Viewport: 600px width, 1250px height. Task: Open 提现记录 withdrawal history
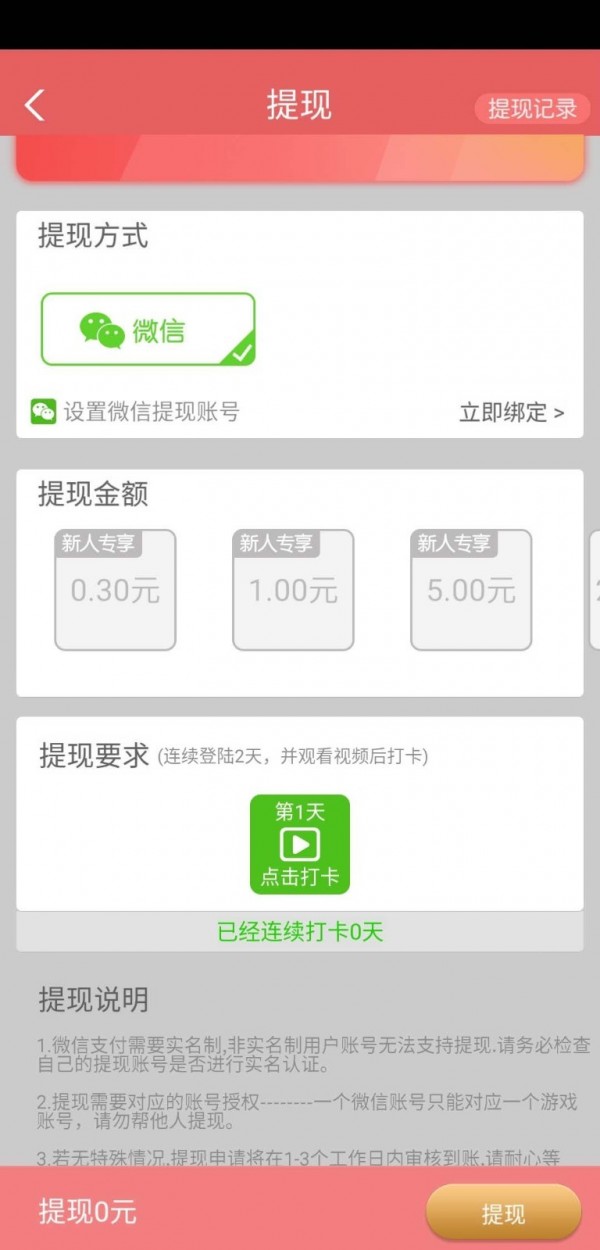pos(531,109)
